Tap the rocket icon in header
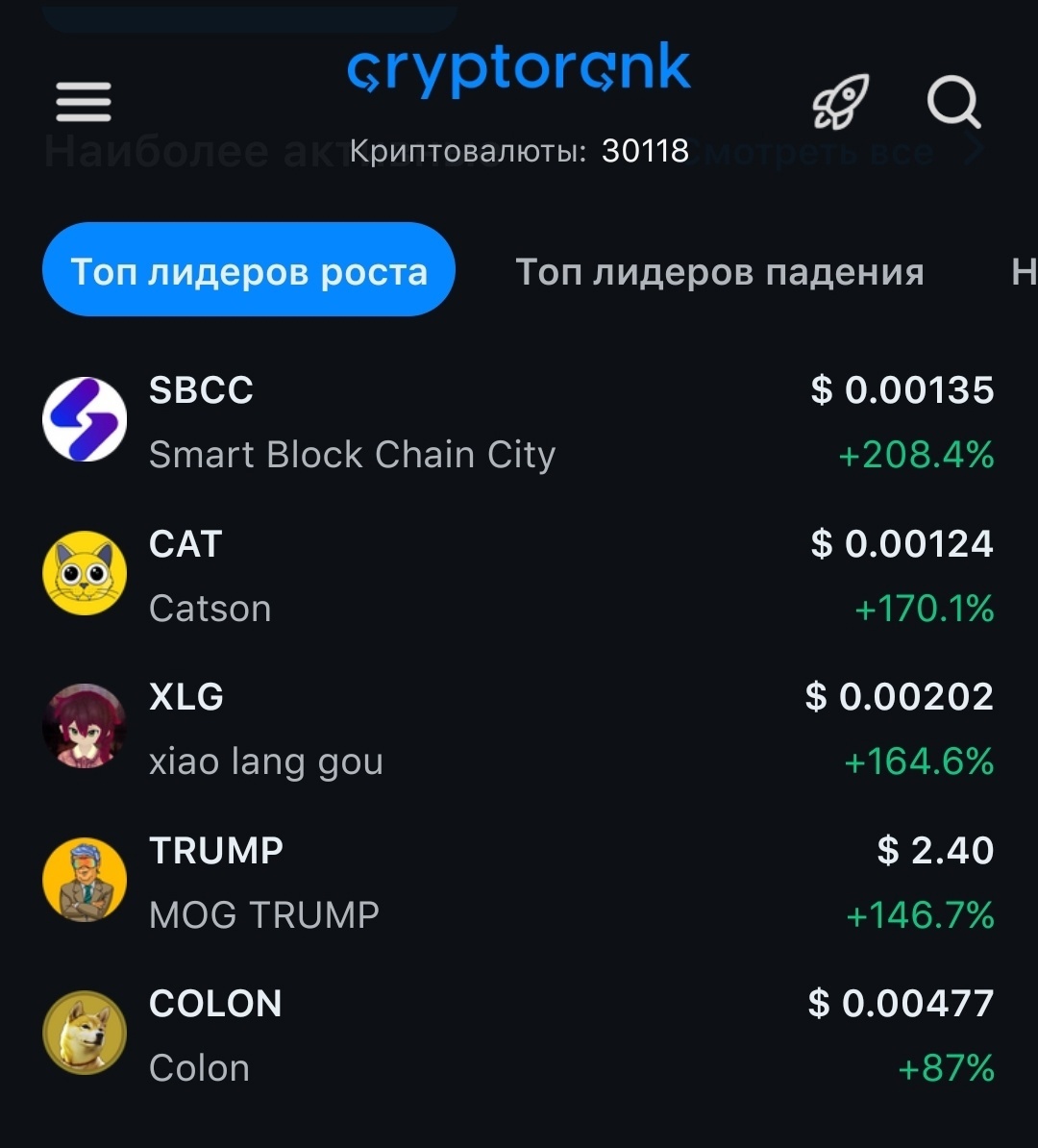This screenshot has height=1148, width=1038. (840, 101)
